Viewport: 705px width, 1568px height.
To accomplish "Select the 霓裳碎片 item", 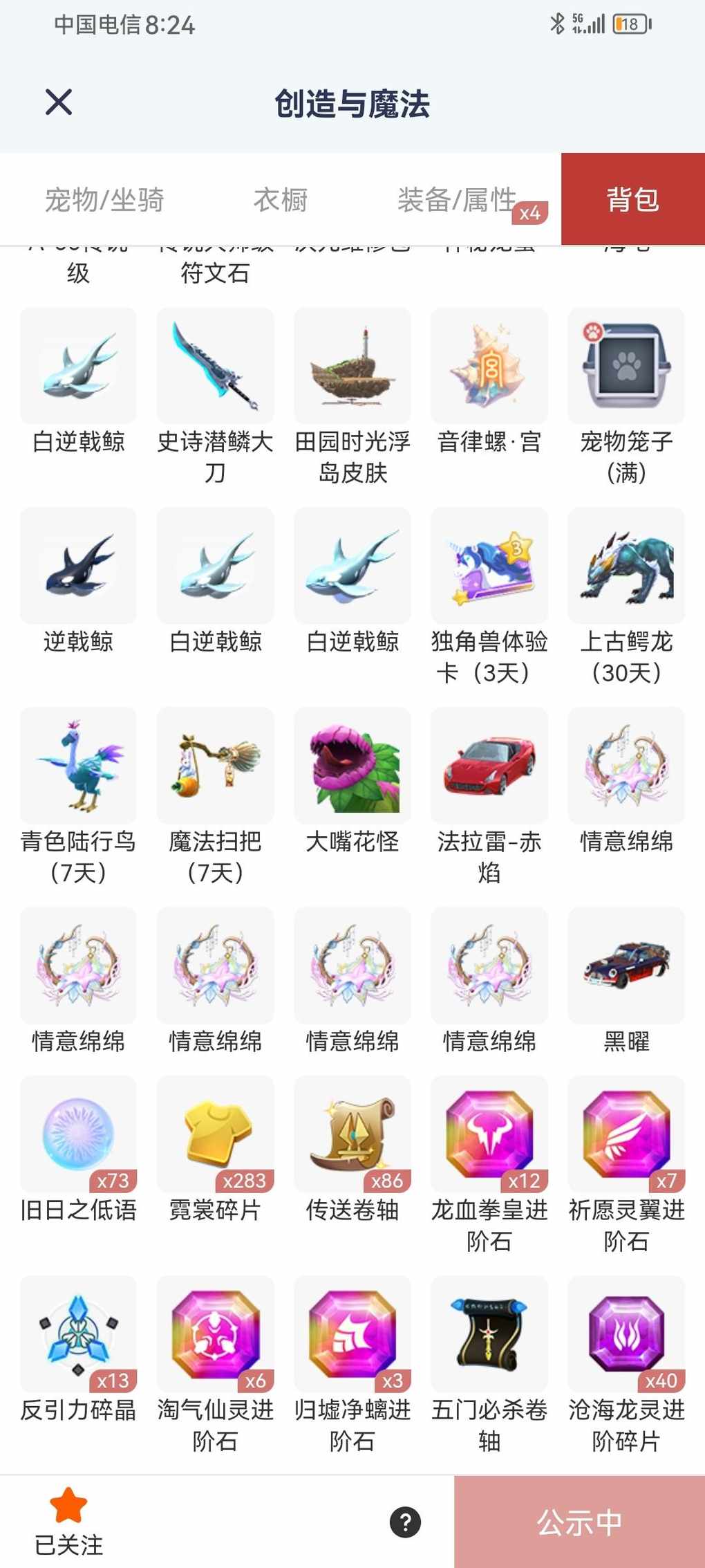I will pos(216,1134).
